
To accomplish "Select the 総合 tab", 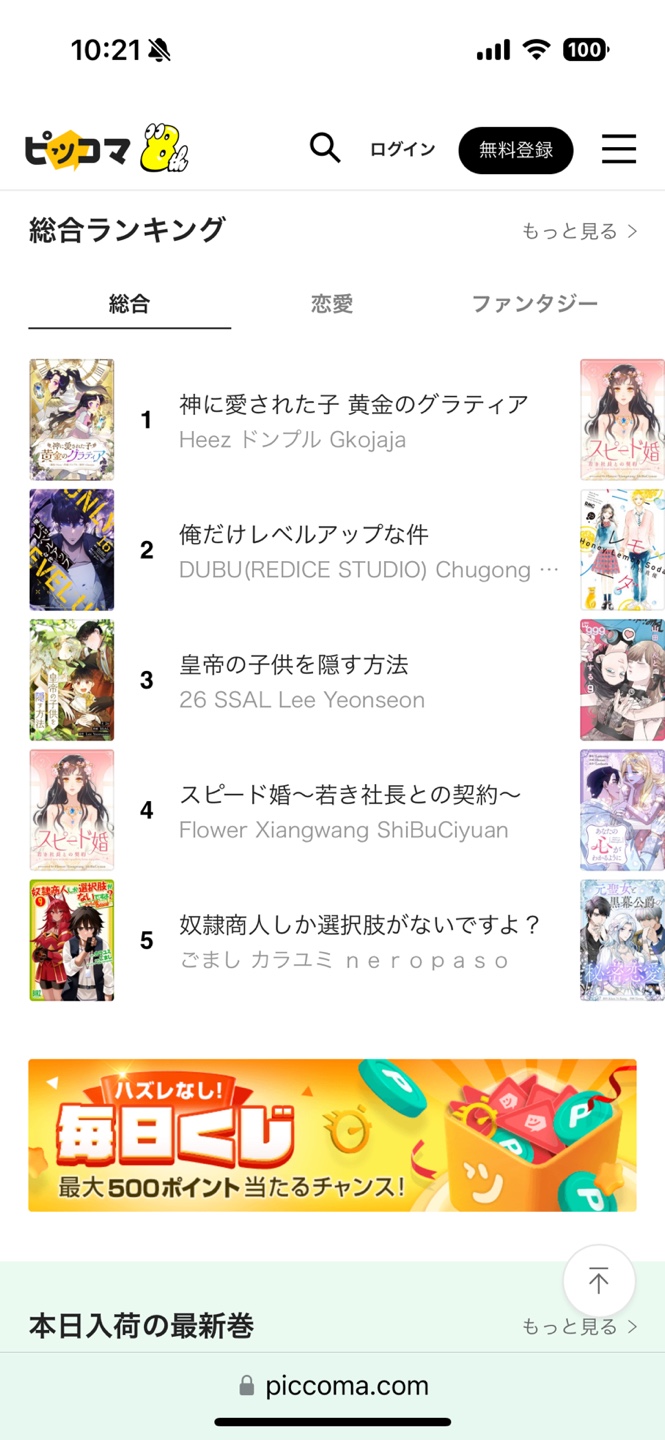I will pos(129,304).
